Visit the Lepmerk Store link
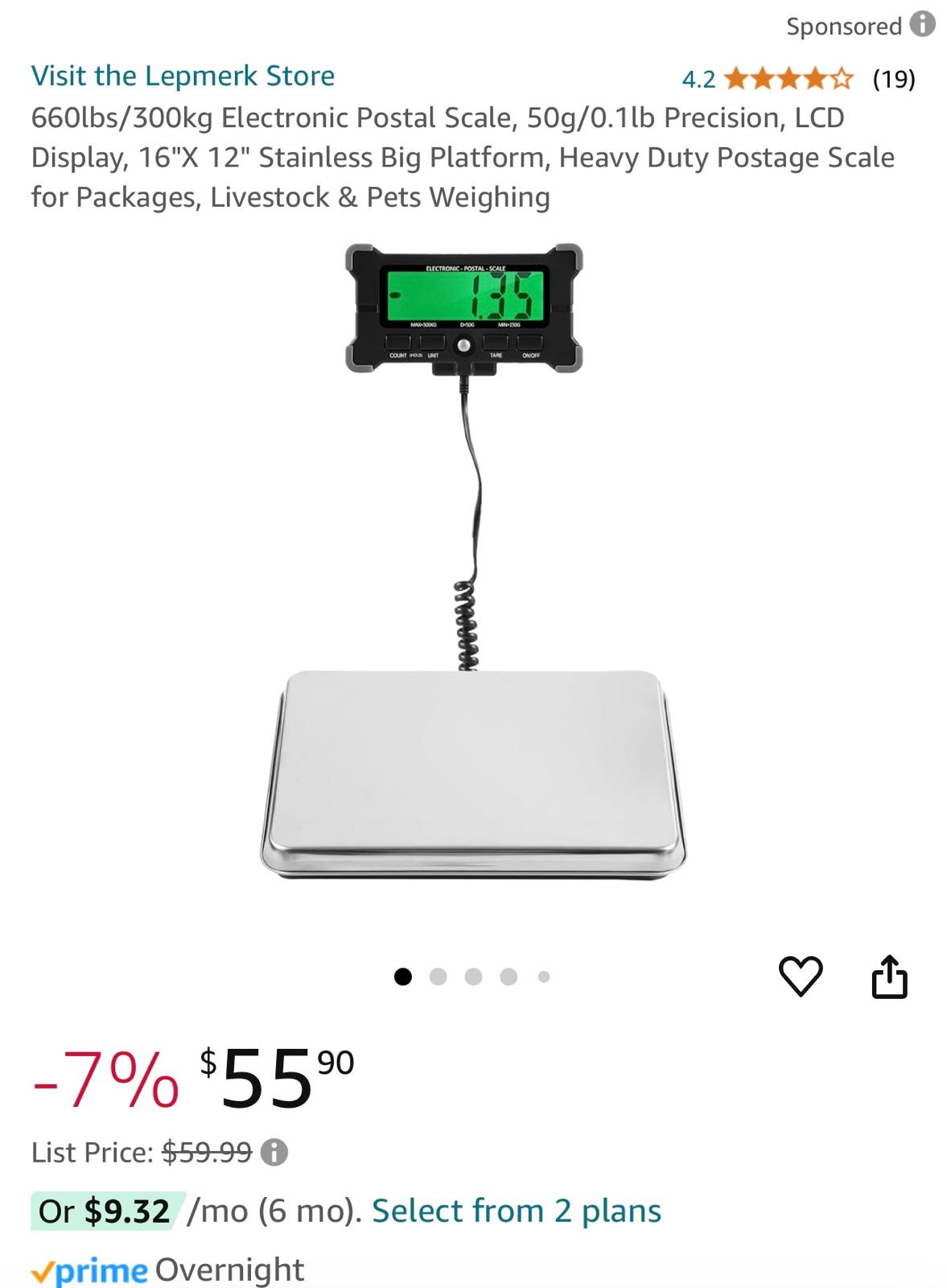 183,76
